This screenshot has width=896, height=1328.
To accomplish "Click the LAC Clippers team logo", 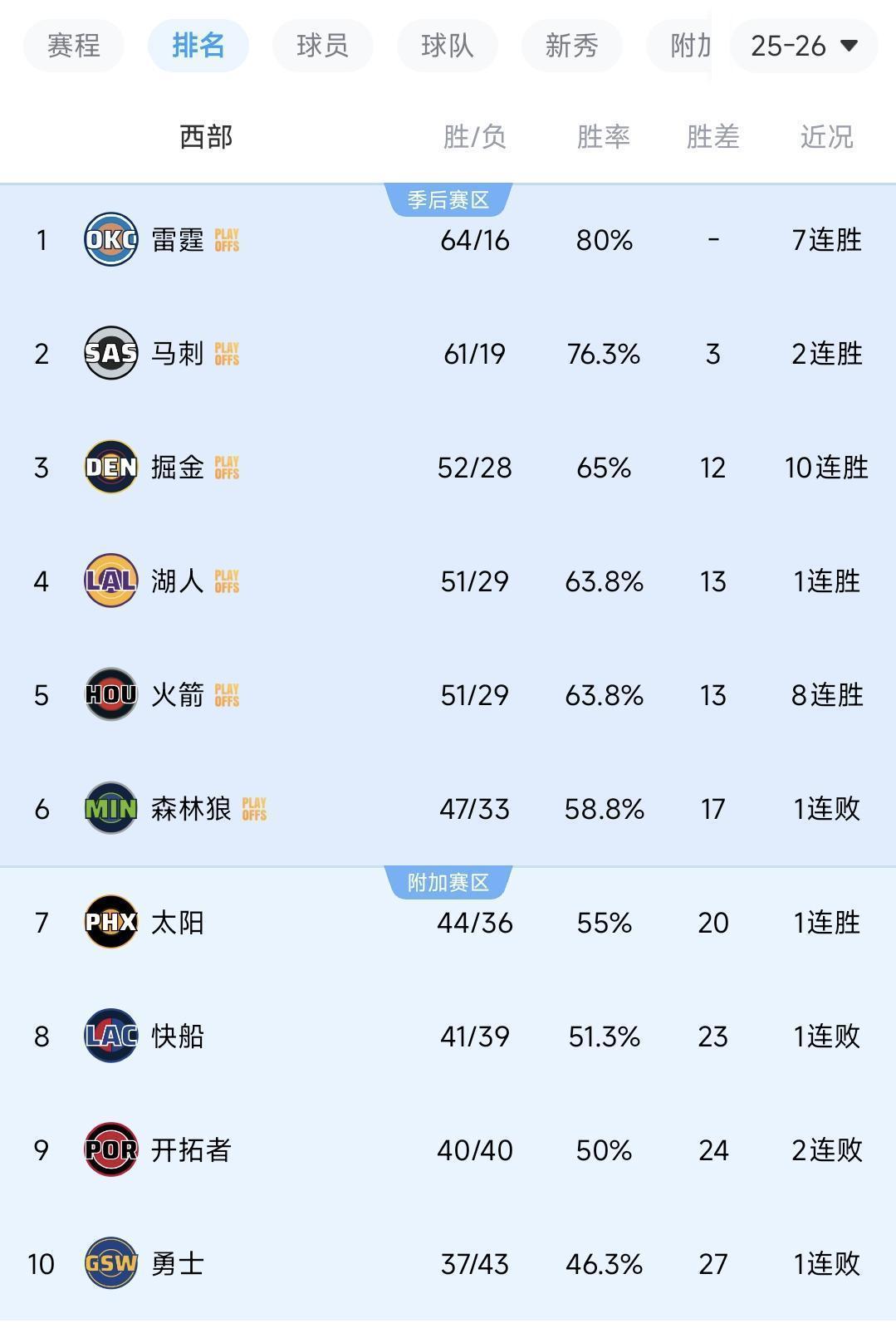I will [x=112, y=1036].
